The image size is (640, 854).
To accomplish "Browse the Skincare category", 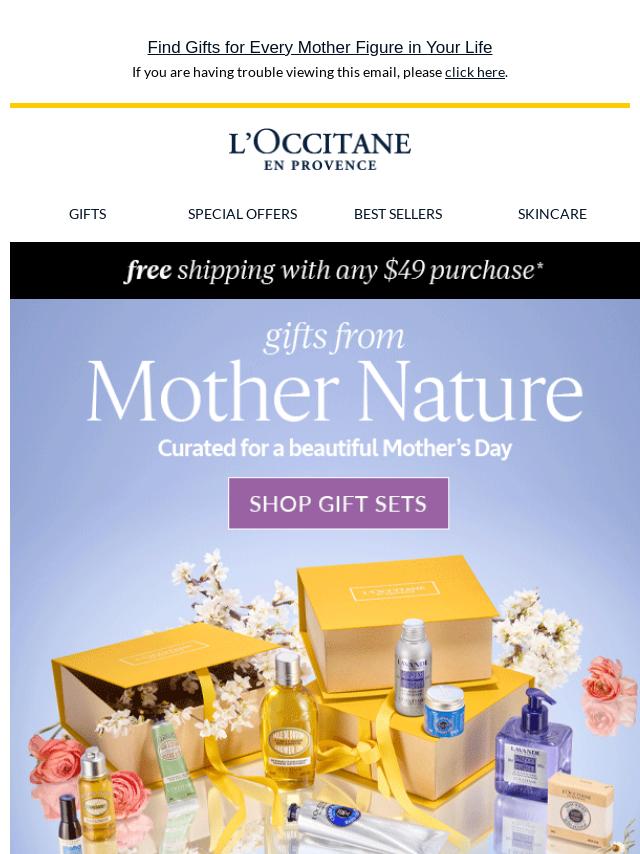I will click(x=552, y=214).
